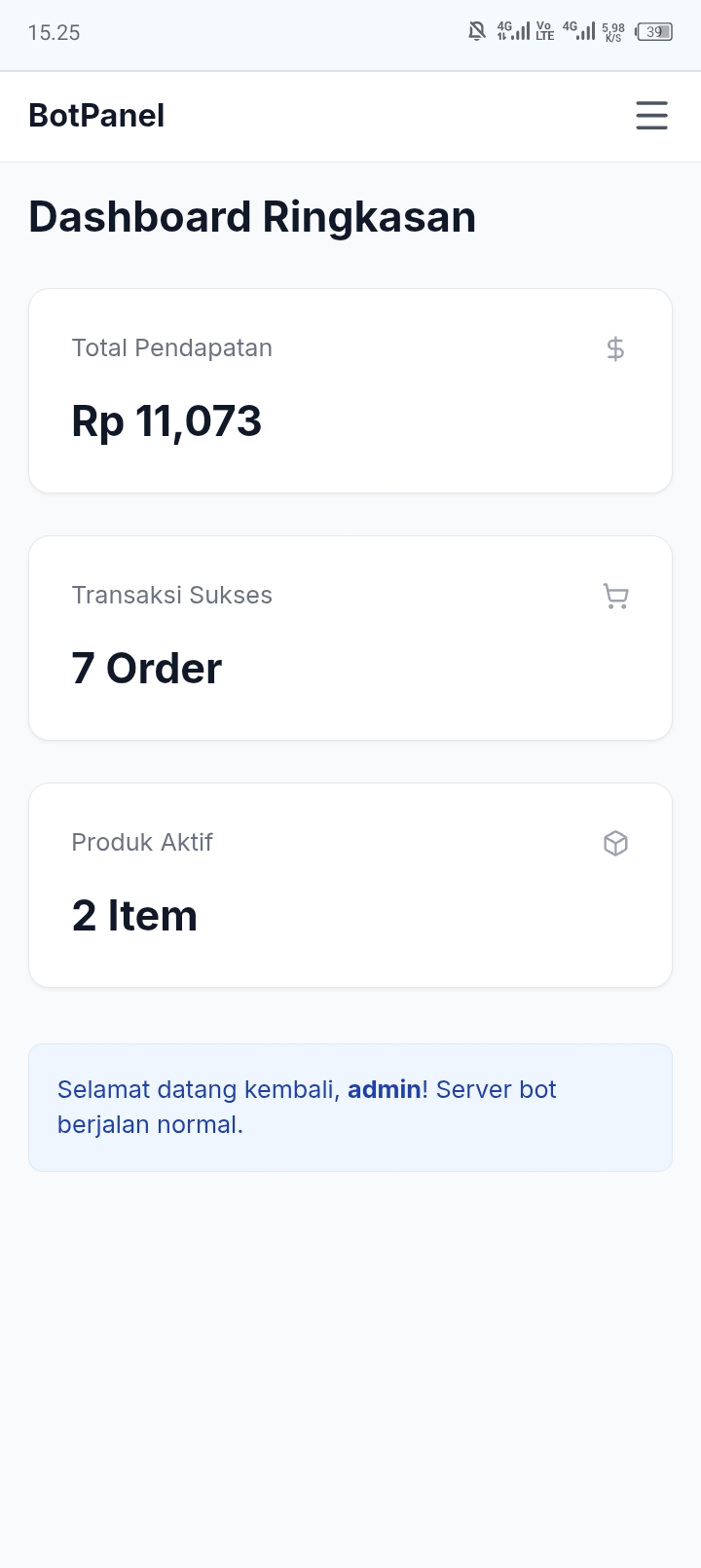701x1568 pixels.
Task: Expand the navigation menu via hamburger icon
Action: point(651,115)
